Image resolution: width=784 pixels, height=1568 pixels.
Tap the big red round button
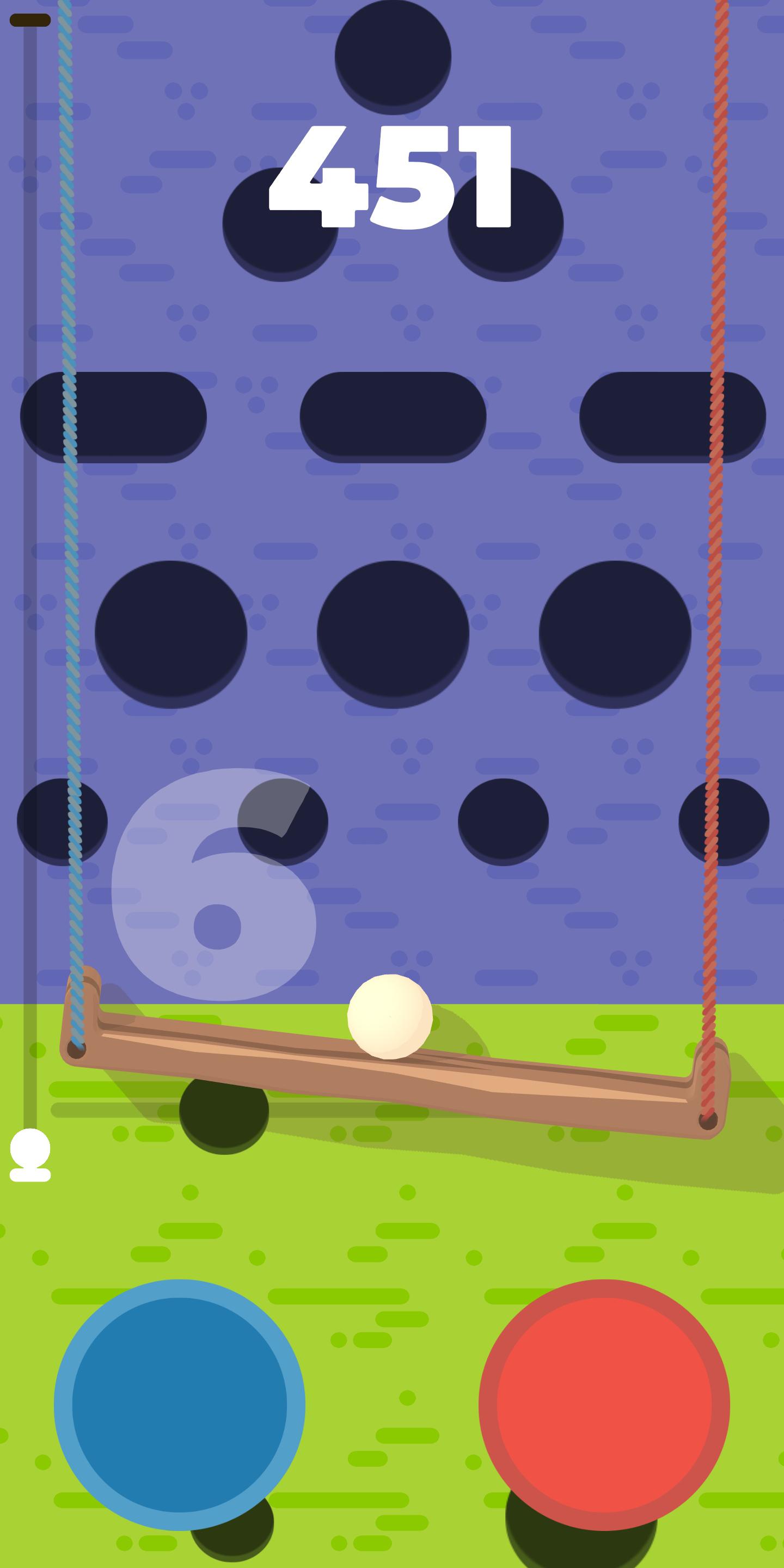point(604,1404)
